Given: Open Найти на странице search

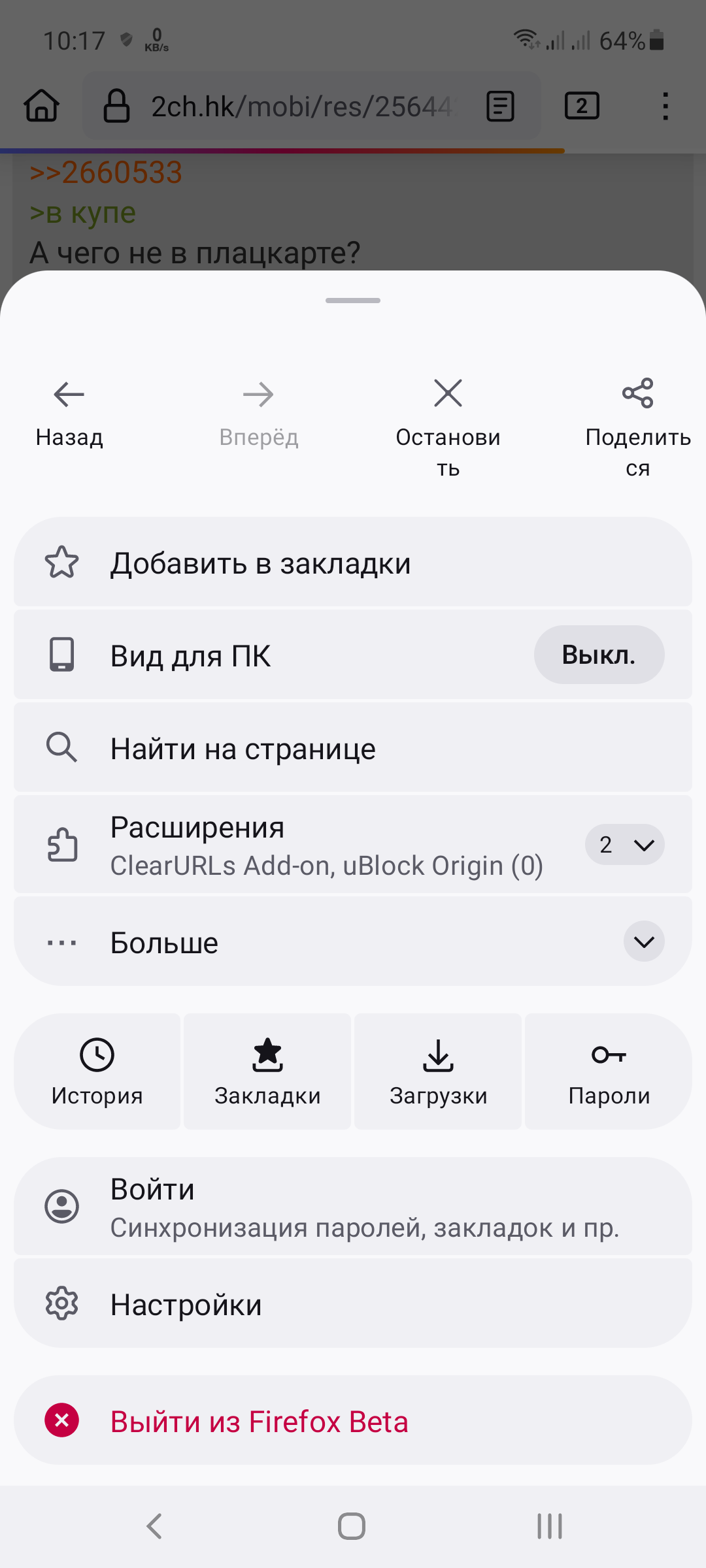Looking at the screenshot, I should [353, 748].
